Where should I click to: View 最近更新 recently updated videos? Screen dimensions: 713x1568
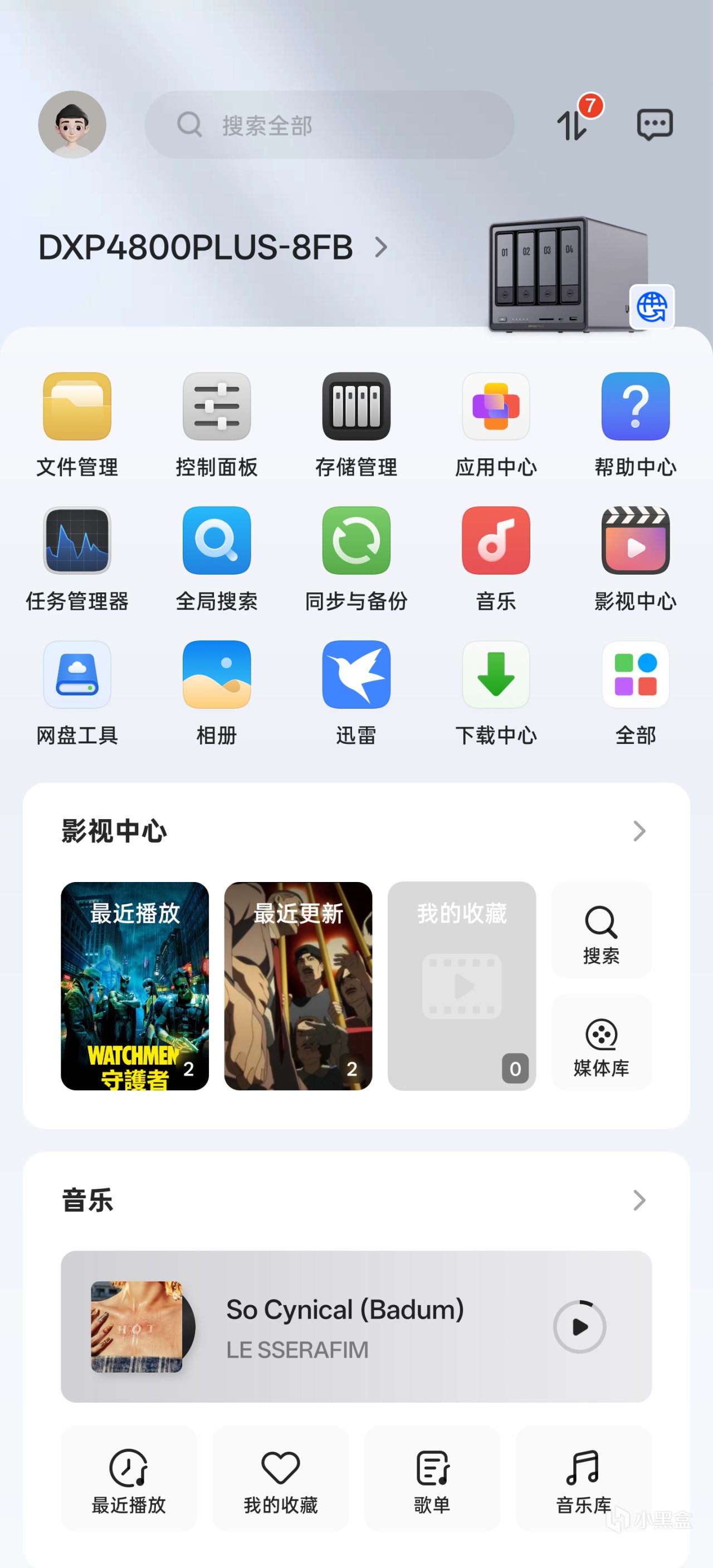tap(299, 986)
